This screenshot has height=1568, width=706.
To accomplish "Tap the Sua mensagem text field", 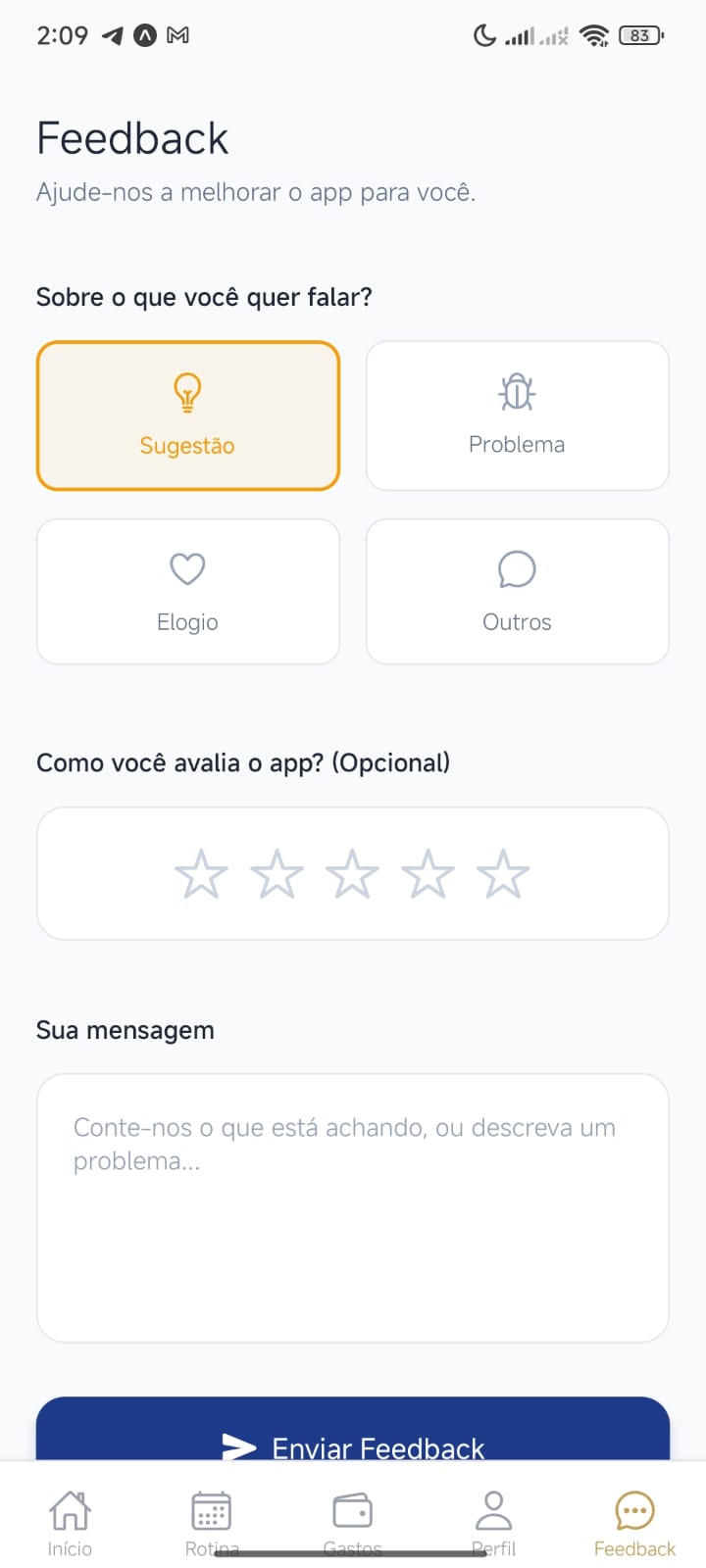I will 352,1205.
